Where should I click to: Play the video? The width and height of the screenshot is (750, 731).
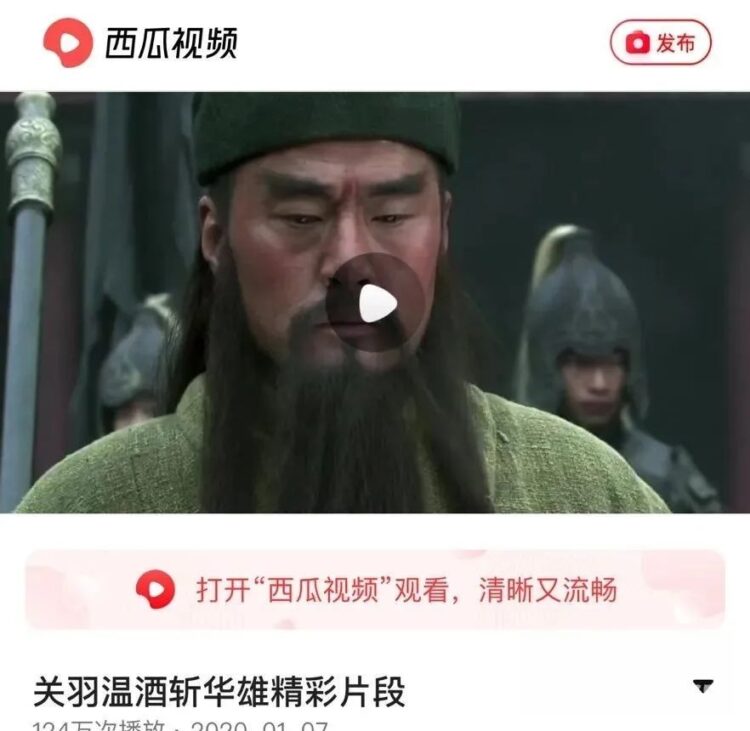point(376,303)
